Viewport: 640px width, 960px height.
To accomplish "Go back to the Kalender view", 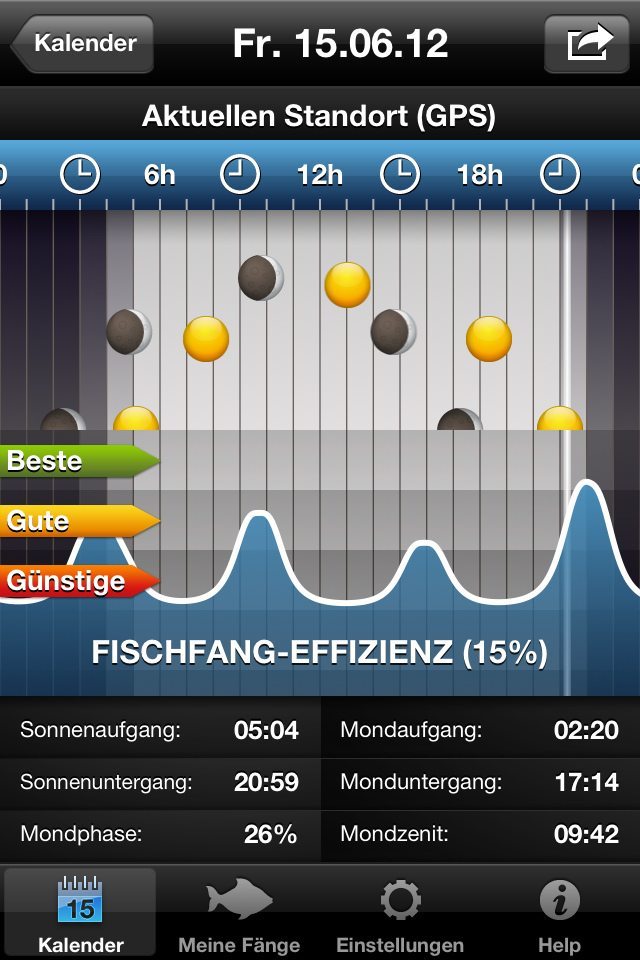I will (84, 44).
